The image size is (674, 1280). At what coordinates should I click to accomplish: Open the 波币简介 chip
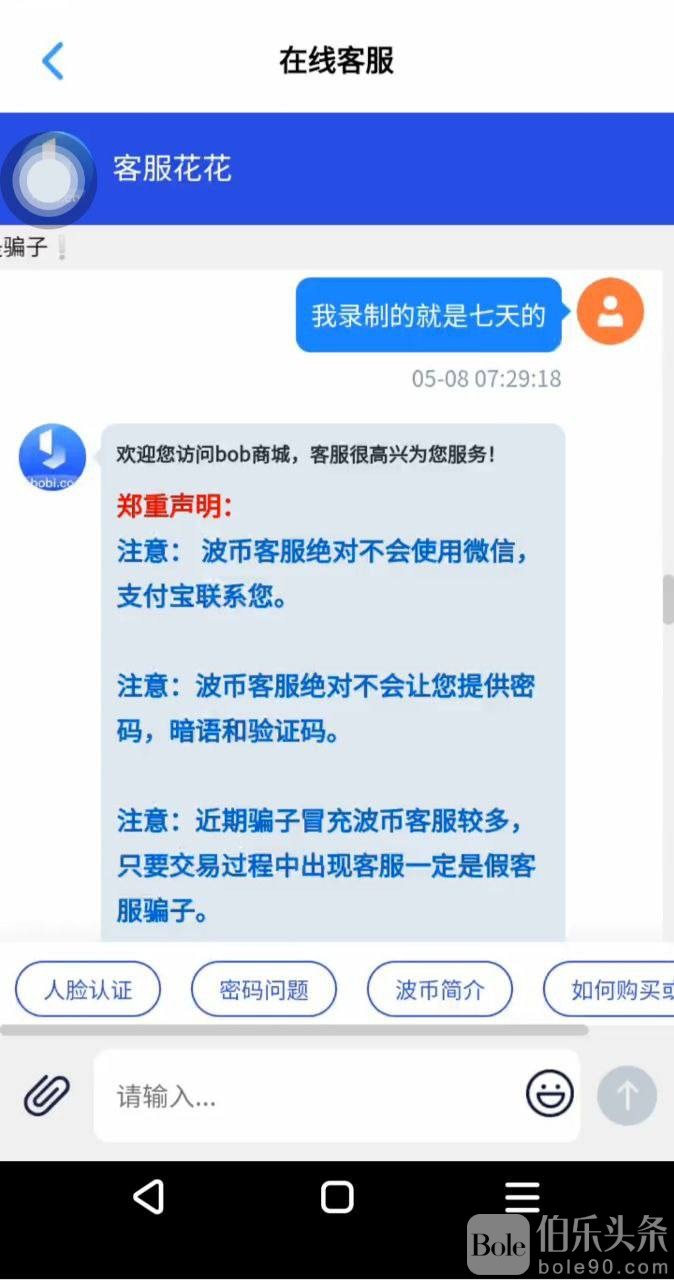click(x=440, y=990)
